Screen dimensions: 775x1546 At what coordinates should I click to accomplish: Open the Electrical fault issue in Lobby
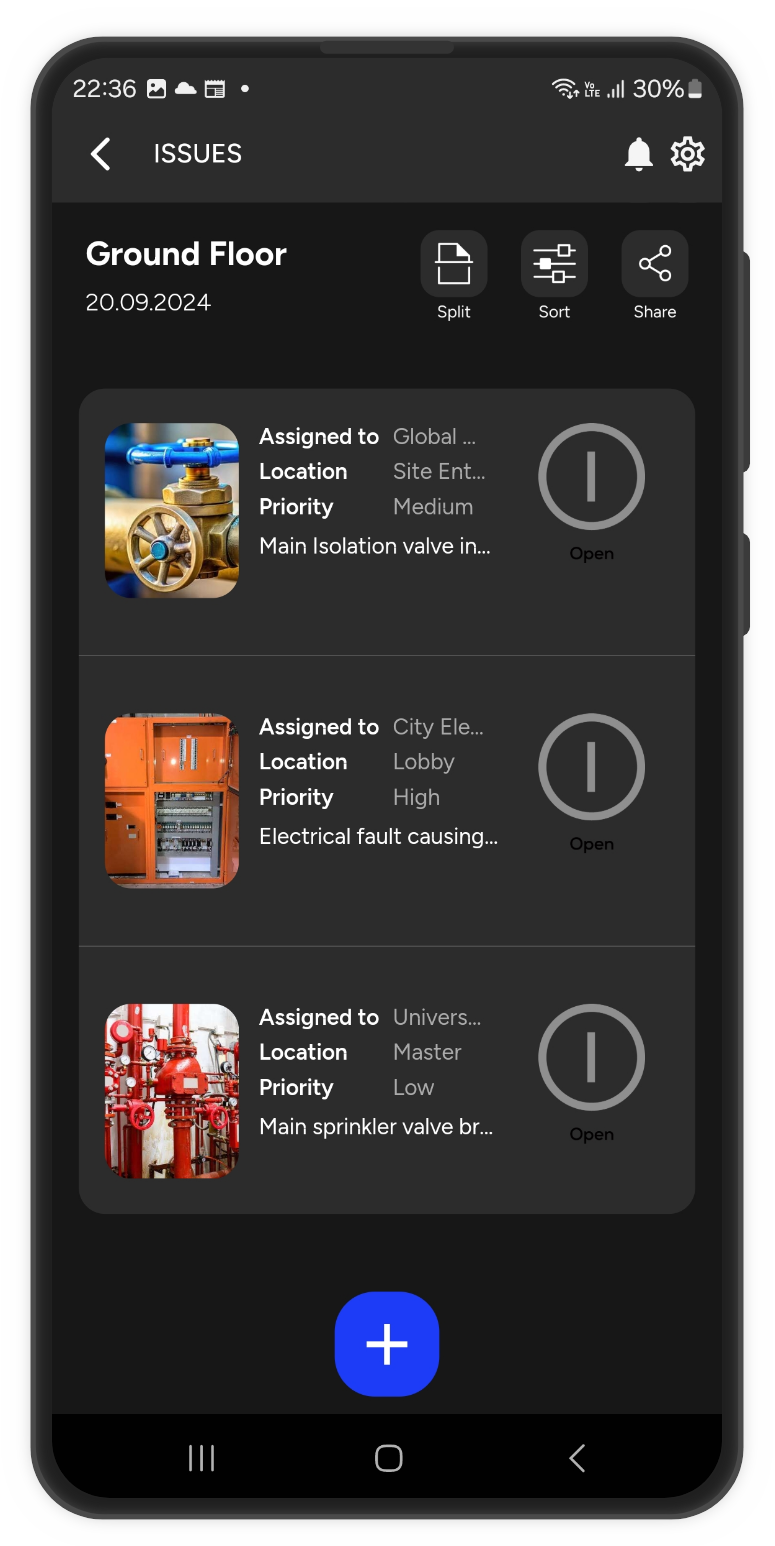tap(378, 836)
